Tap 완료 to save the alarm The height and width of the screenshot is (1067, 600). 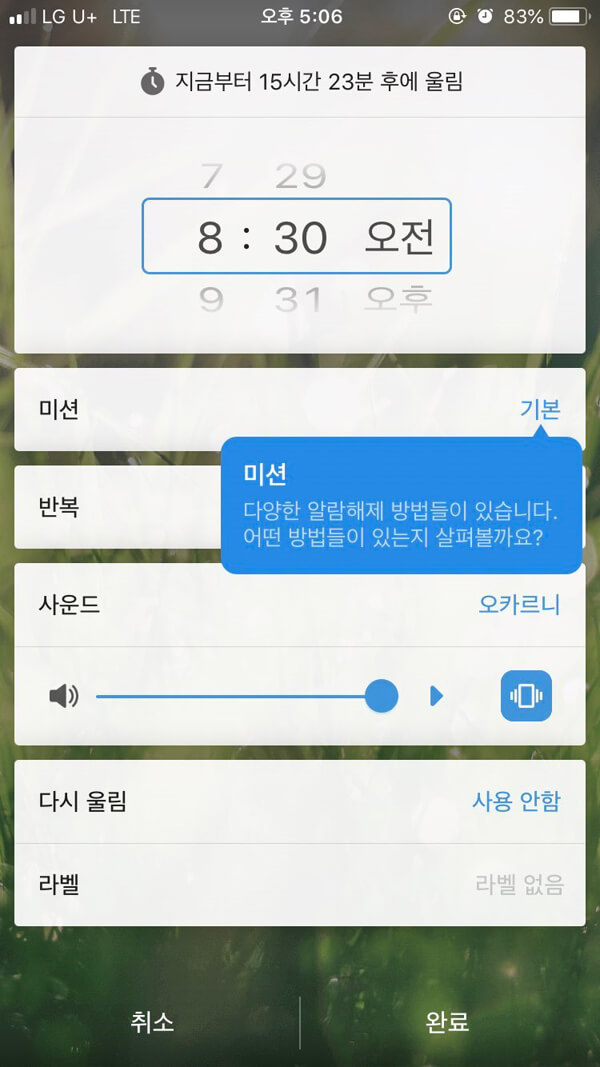447,1022
